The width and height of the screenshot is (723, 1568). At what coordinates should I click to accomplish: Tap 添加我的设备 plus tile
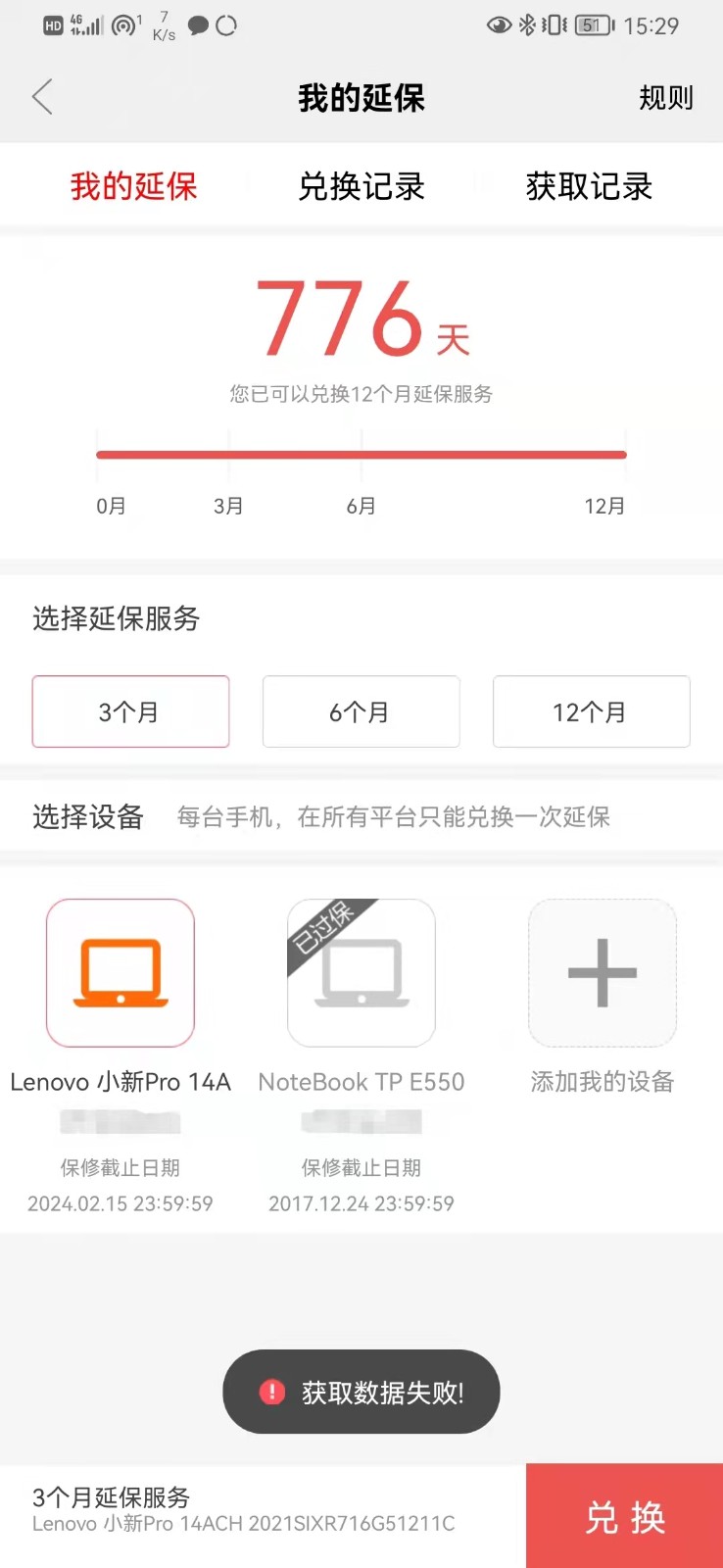coord(602,973)
